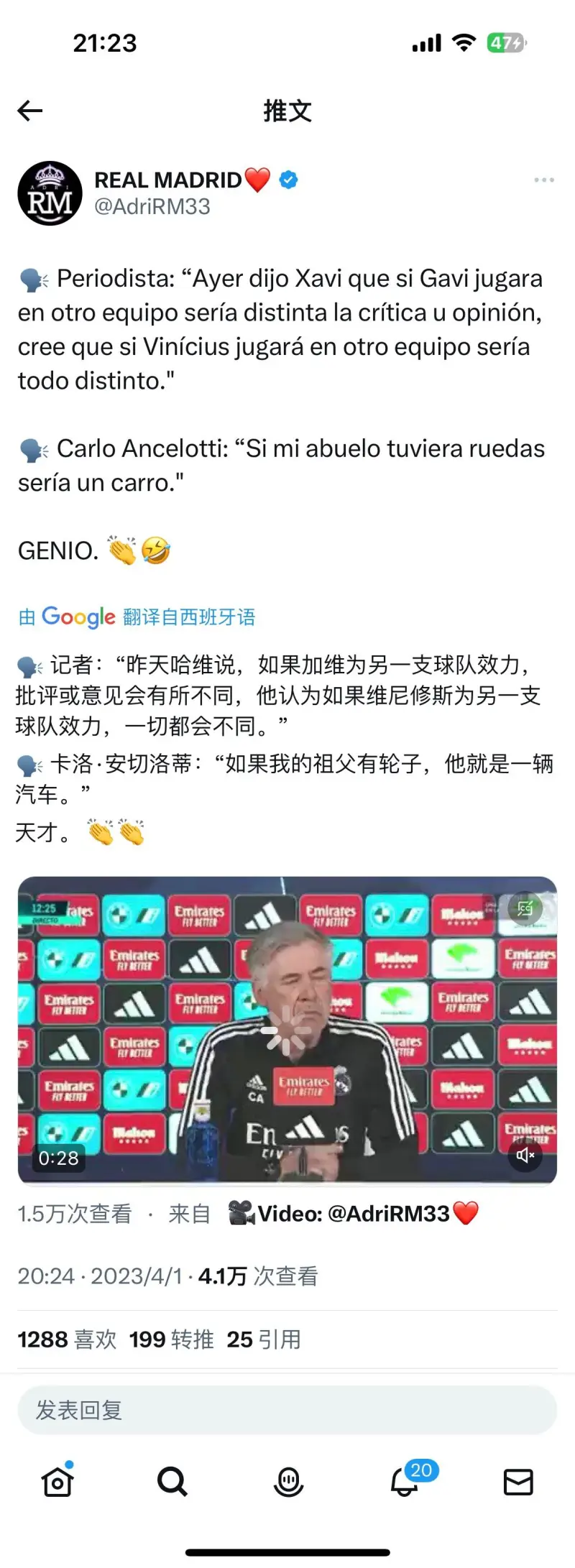Open the @AdriRM33 account name

pyautogui.click(x=152, y=207)
